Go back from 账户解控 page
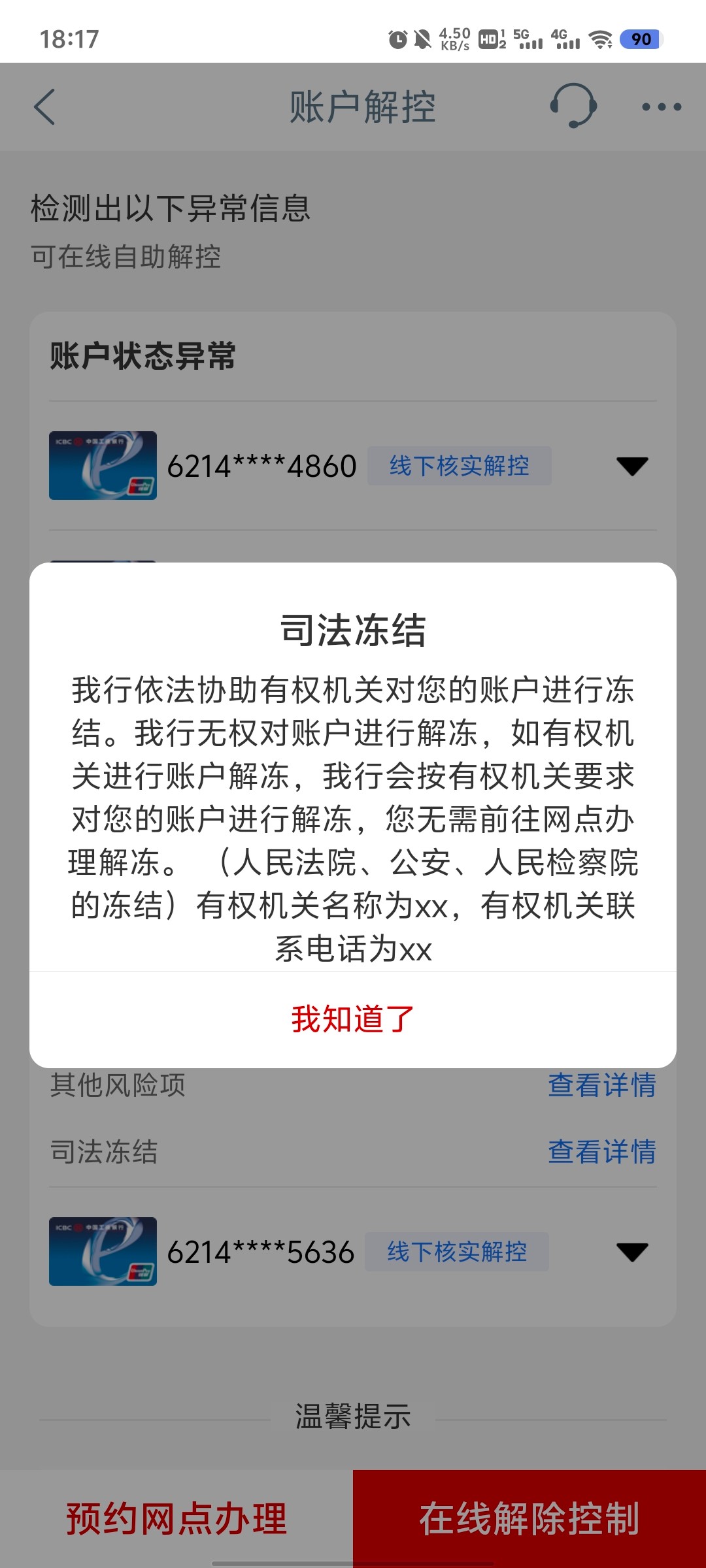The height and width of the screenshot is (1568, 706). tap(44, 107)
